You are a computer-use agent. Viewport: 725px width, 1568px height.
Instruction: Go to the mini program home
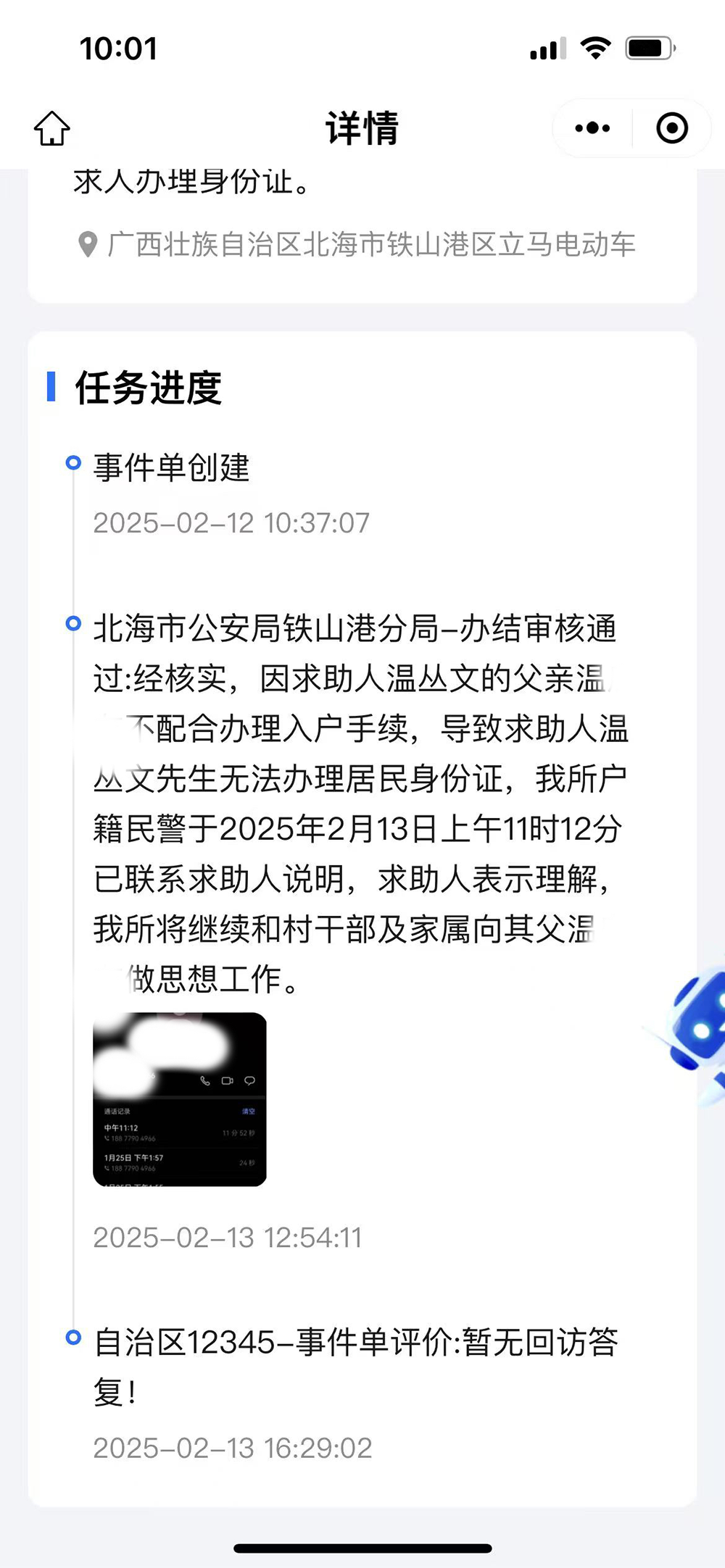pyautogui.click(x=52, y=128)
